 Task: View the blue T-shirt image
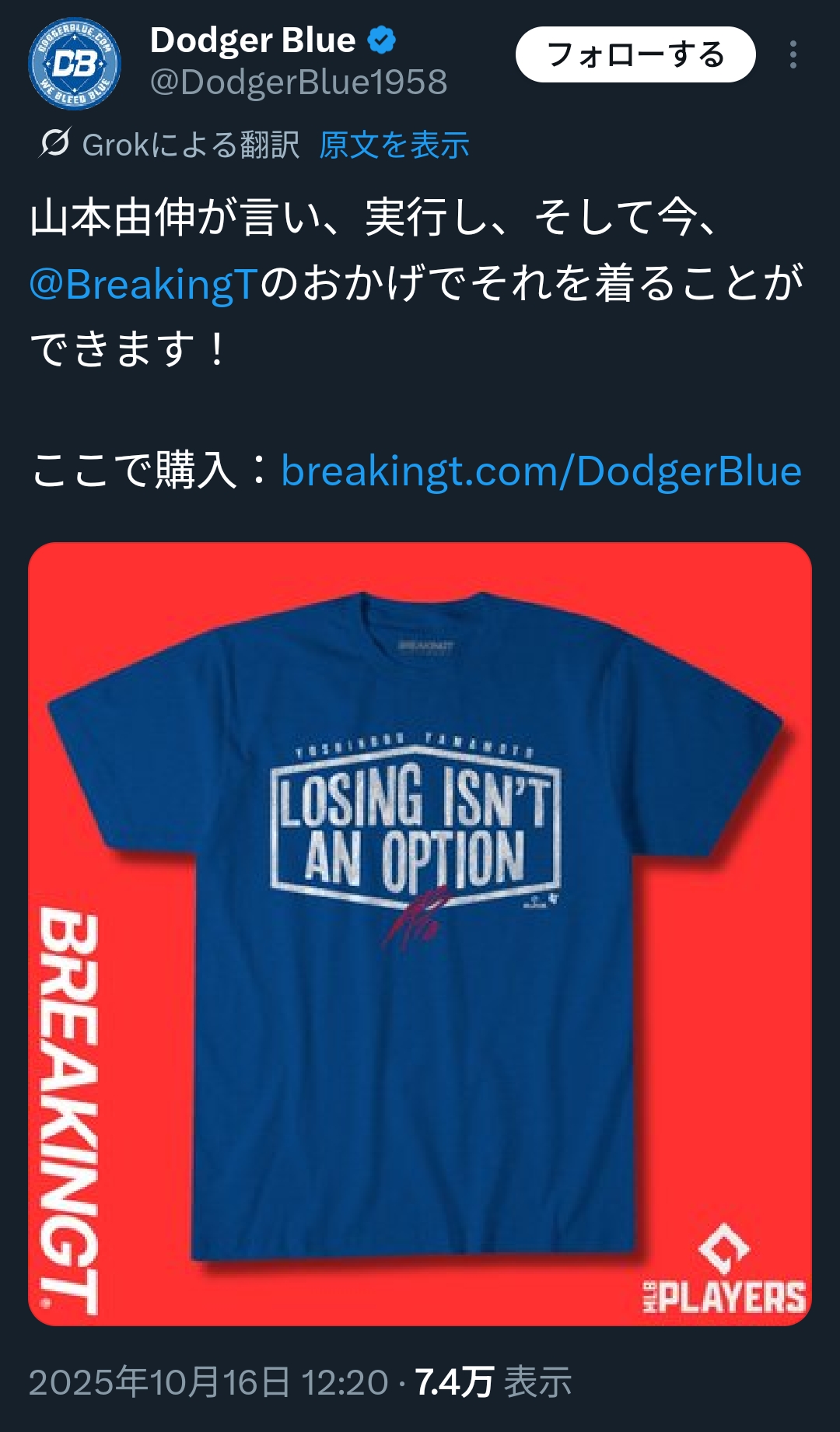(420, 933)
